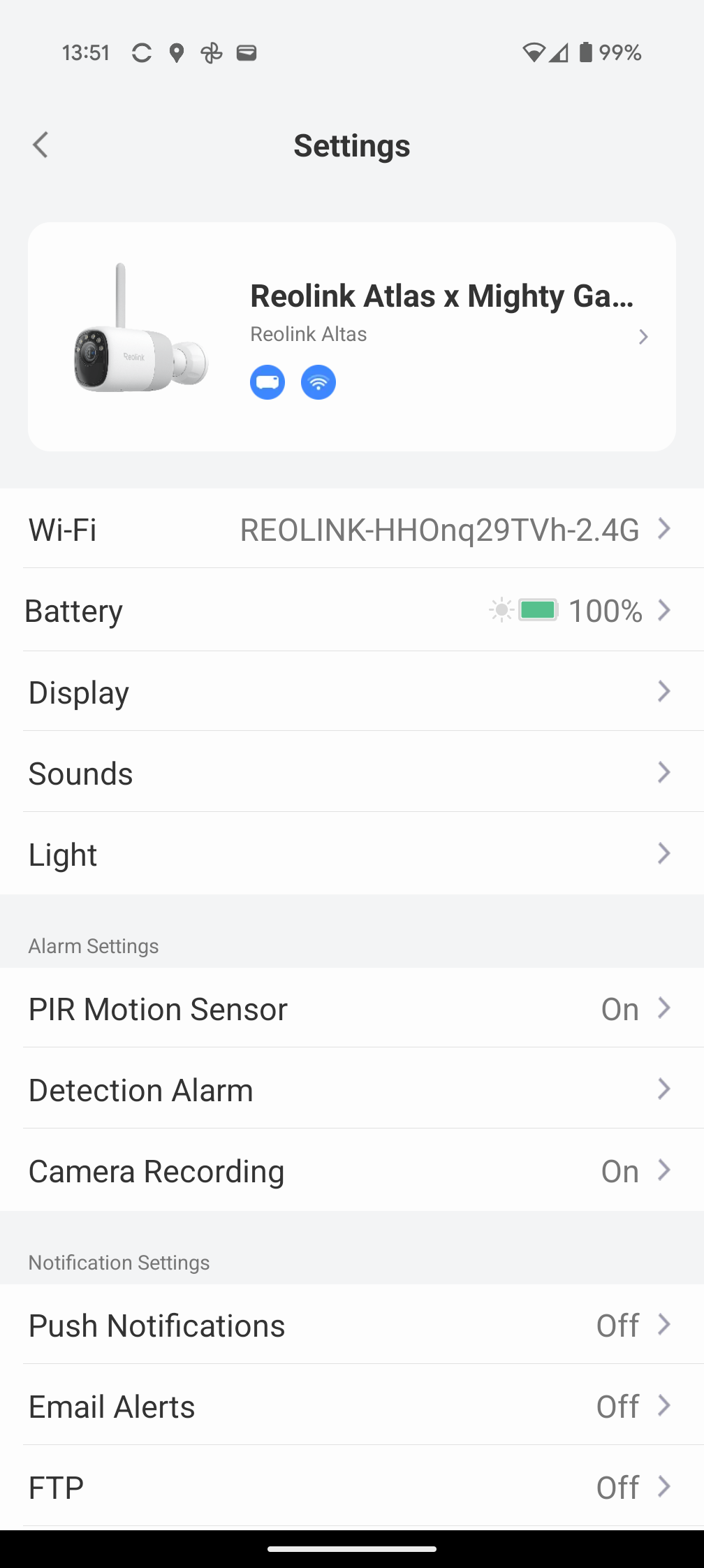The image size is (704, 1568).
Task: Open Sounds settings
Action: (352, 773)
